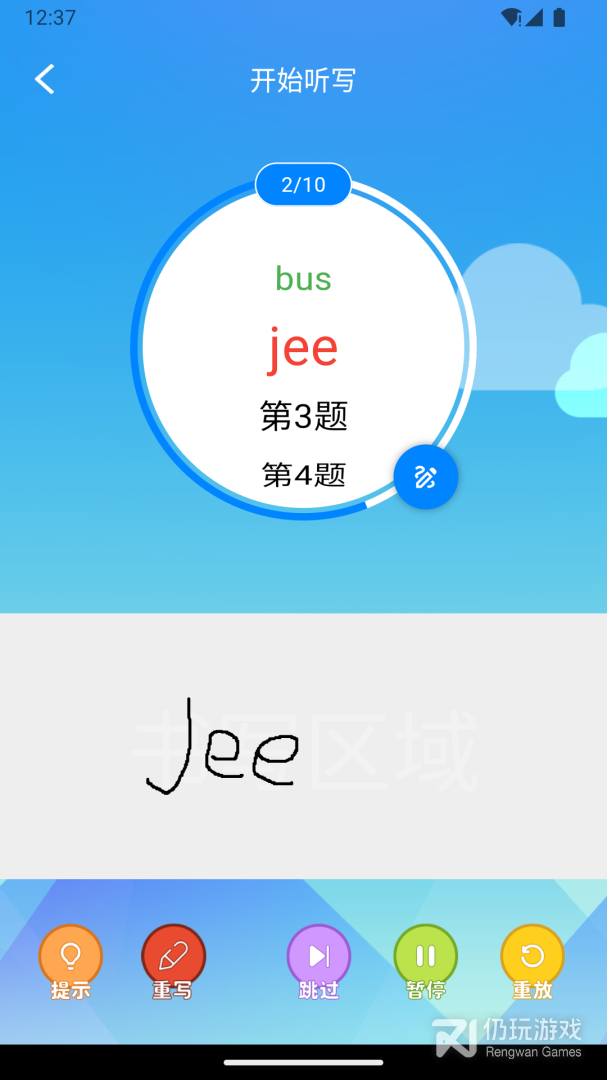Replay the audio with 重放
The image size is (607, 1080).
532,958
